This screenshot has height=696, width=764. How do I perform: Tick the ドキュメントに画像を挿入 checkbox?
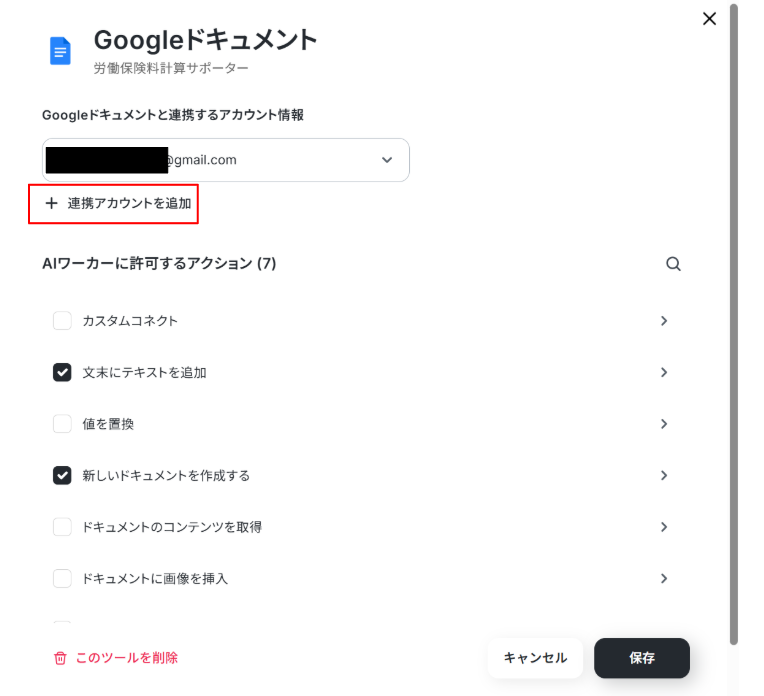(x=62, y=579)
